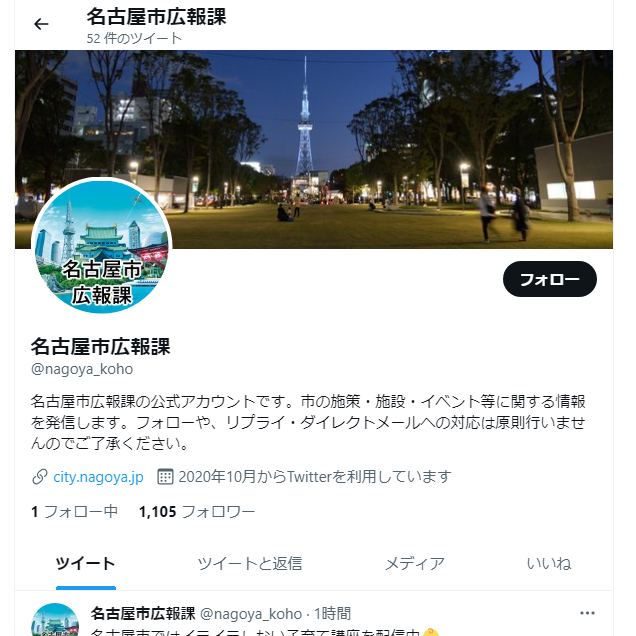Open the city.nagoya.jp website link
Viewport: 636px width, 636px height.
tap(98, 477)
